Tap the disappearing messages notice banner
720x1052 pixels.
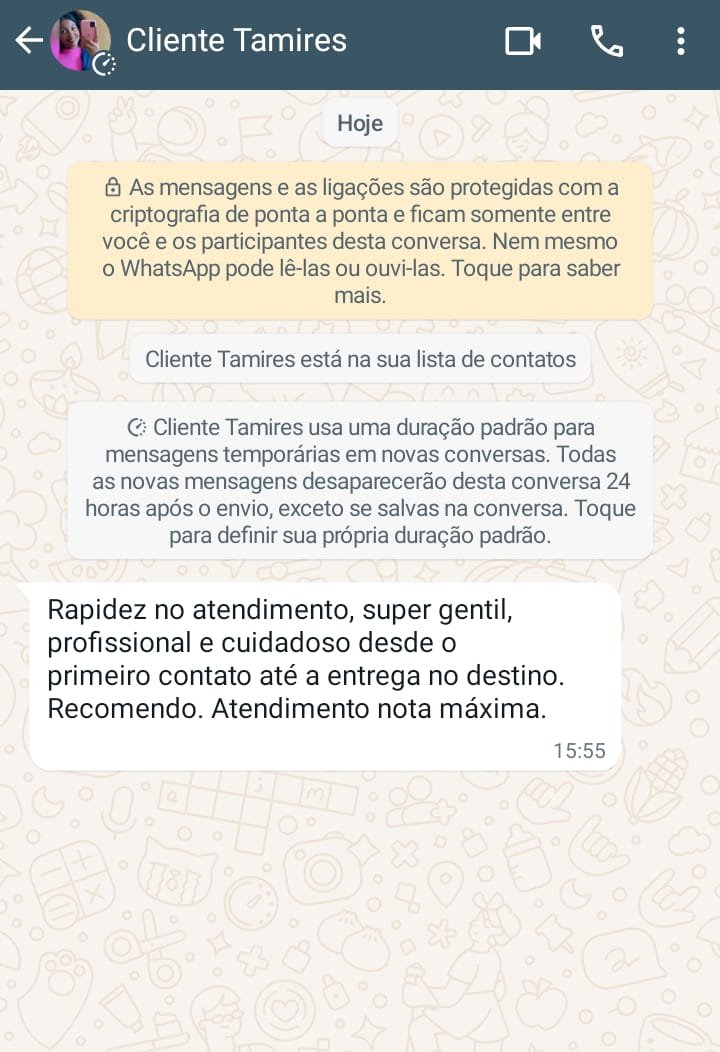[360, 480]
